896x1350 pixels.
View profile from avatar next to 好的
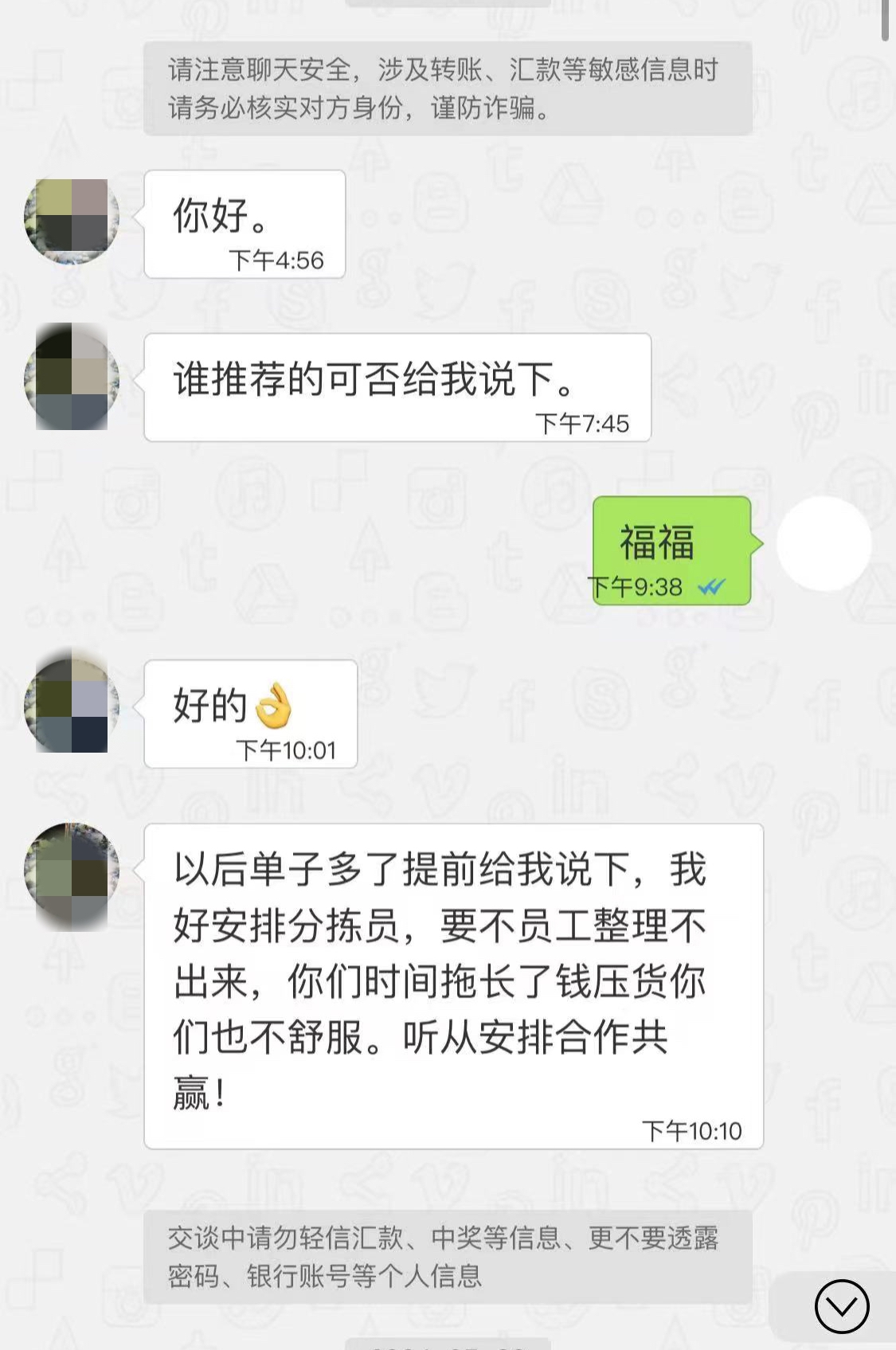pyautogui.click(x=72, y=704)
